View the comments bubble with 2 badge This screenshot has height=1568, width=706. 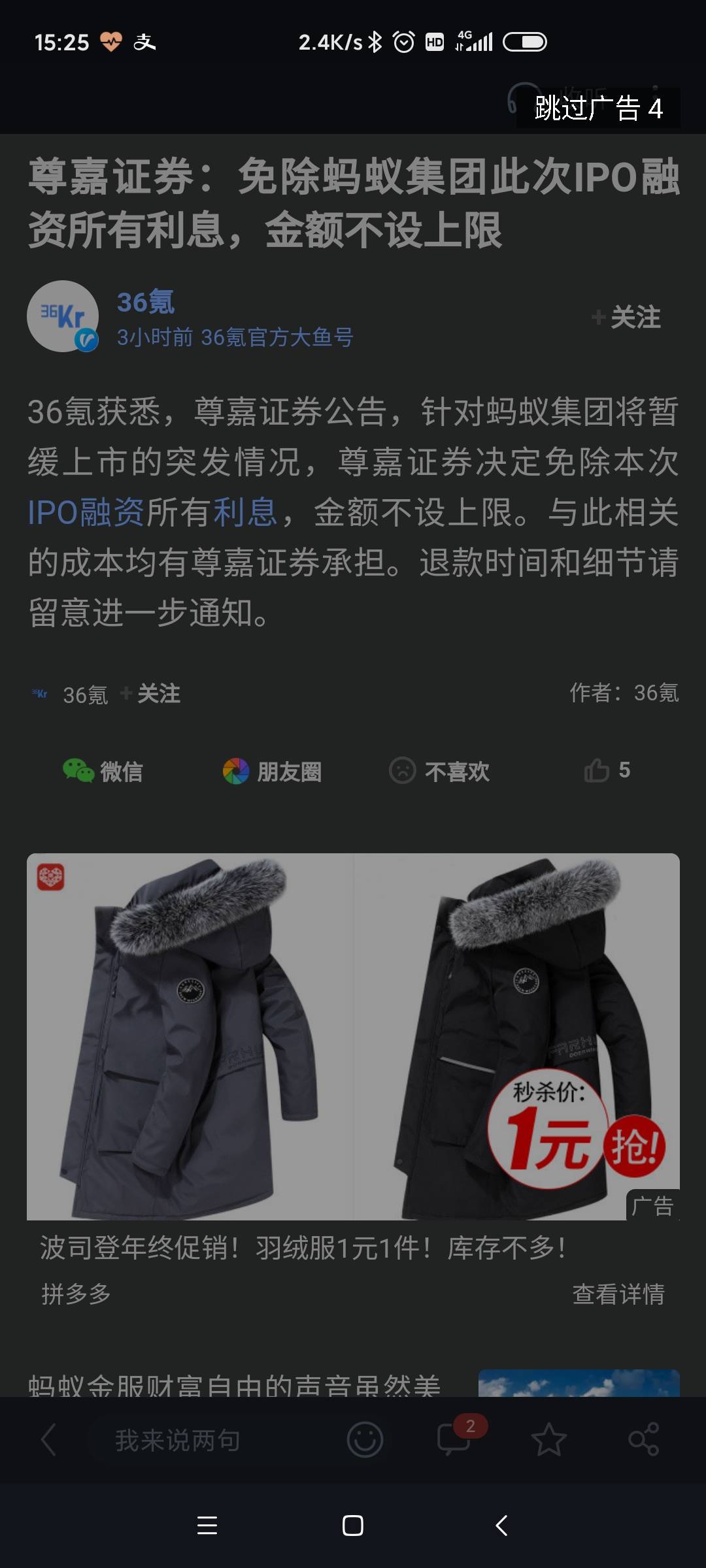(x=454, y=1439)
